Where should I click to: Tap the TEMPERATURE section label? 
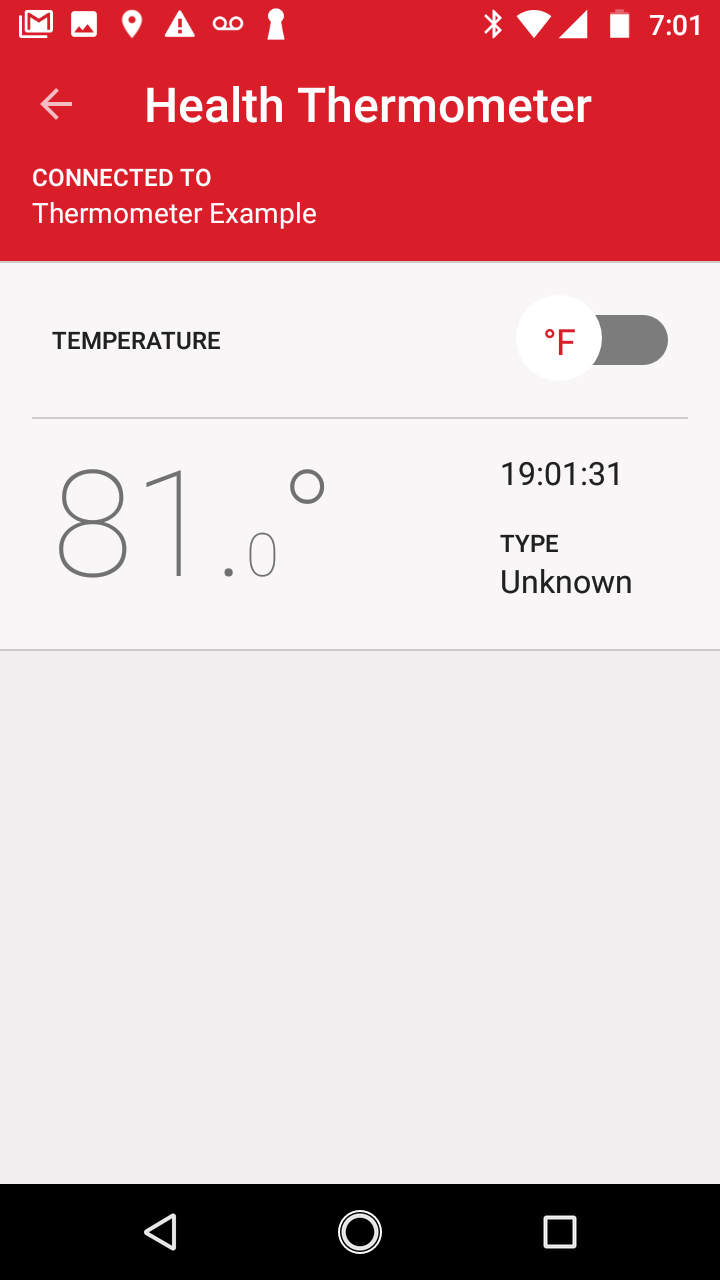[x=136, y=340]
